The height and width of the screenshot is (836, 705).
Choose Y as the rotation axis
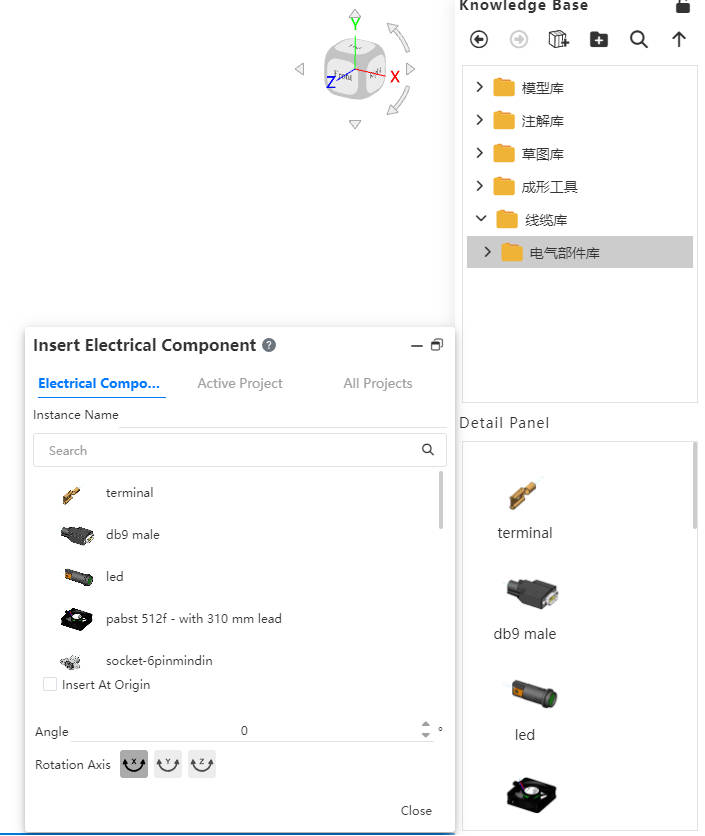pos(168,764)
